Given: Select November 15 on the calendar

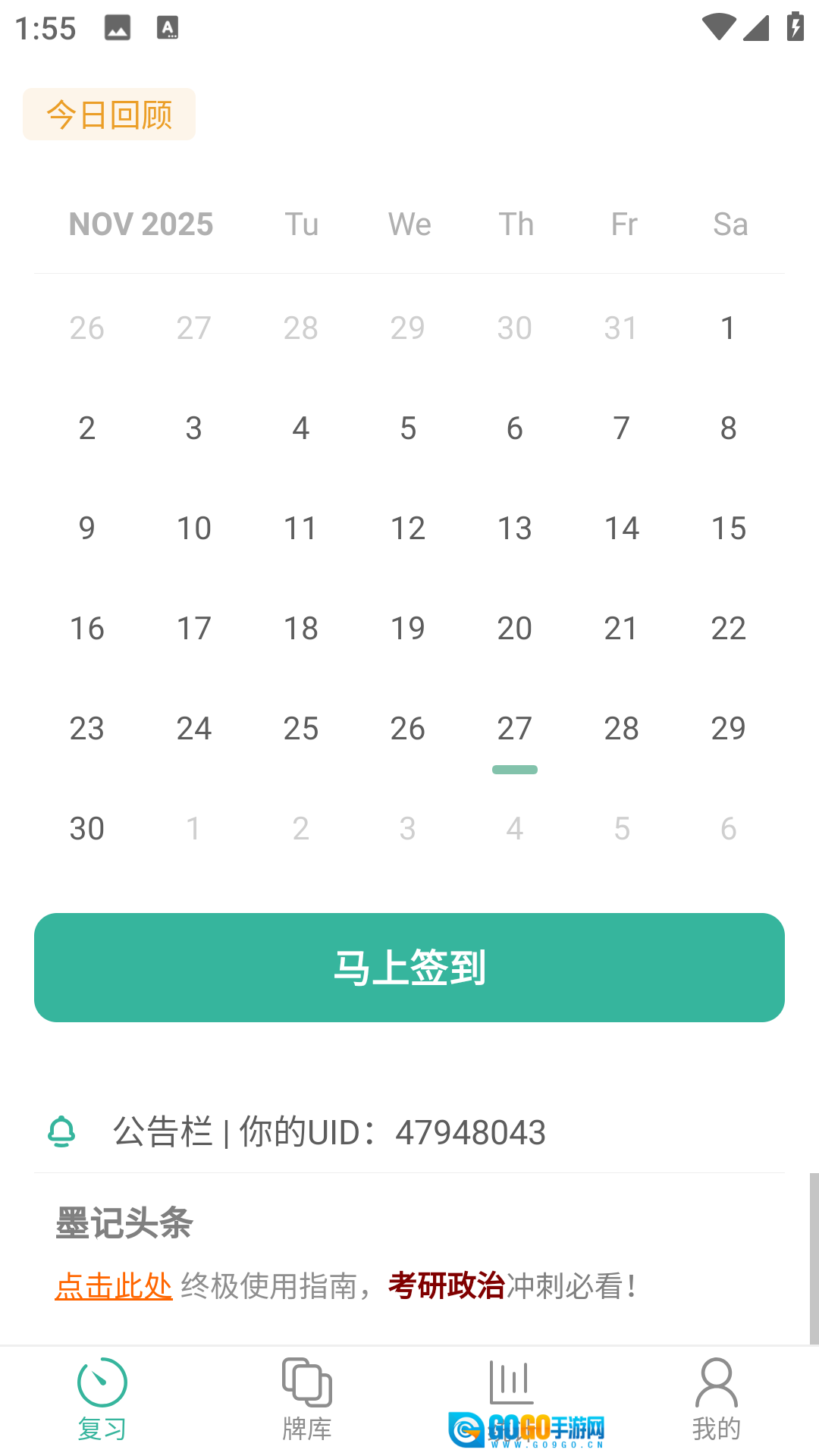Looking at the screenshot, I should pyautogui.click(x=729, y=529).
